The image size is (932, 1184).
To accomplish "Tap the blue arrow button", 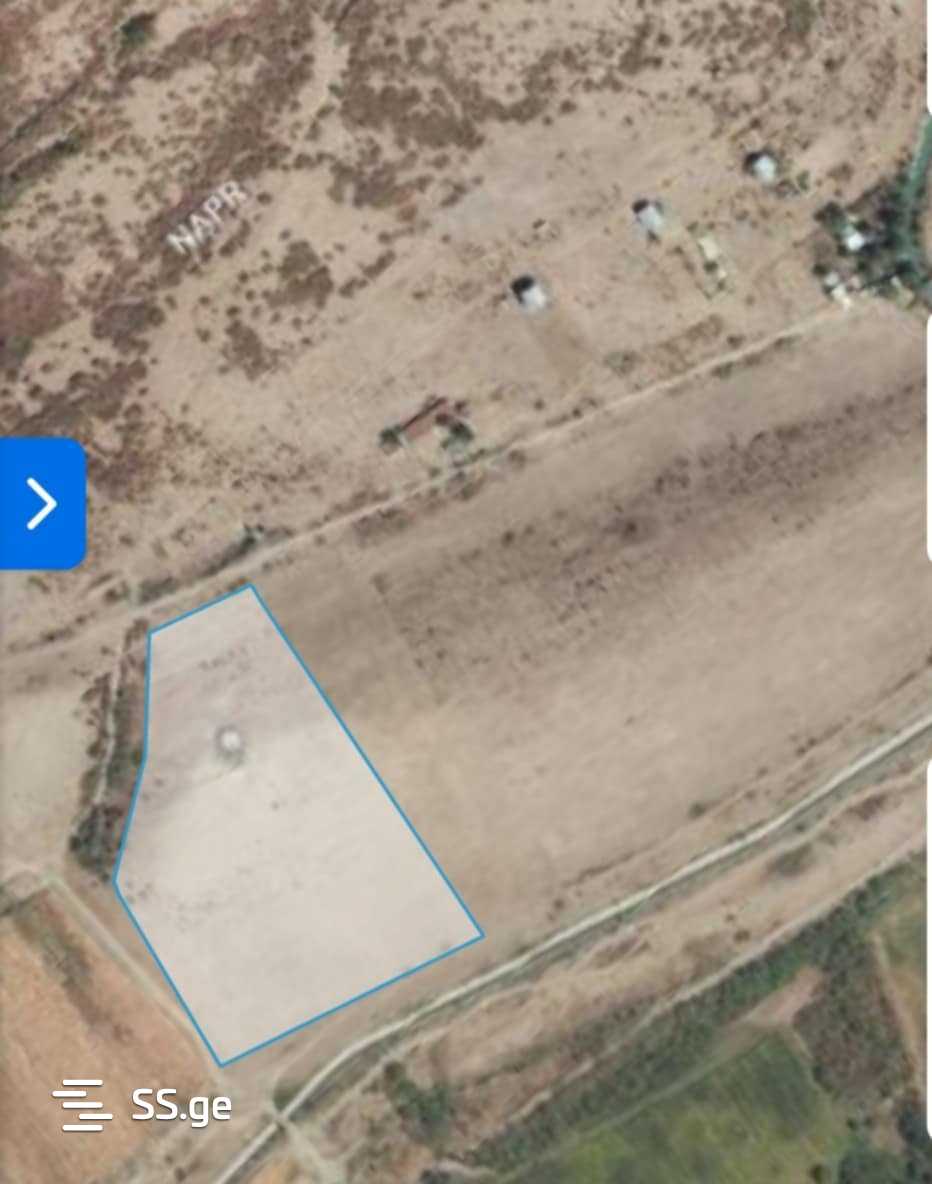I will [42, 503].
